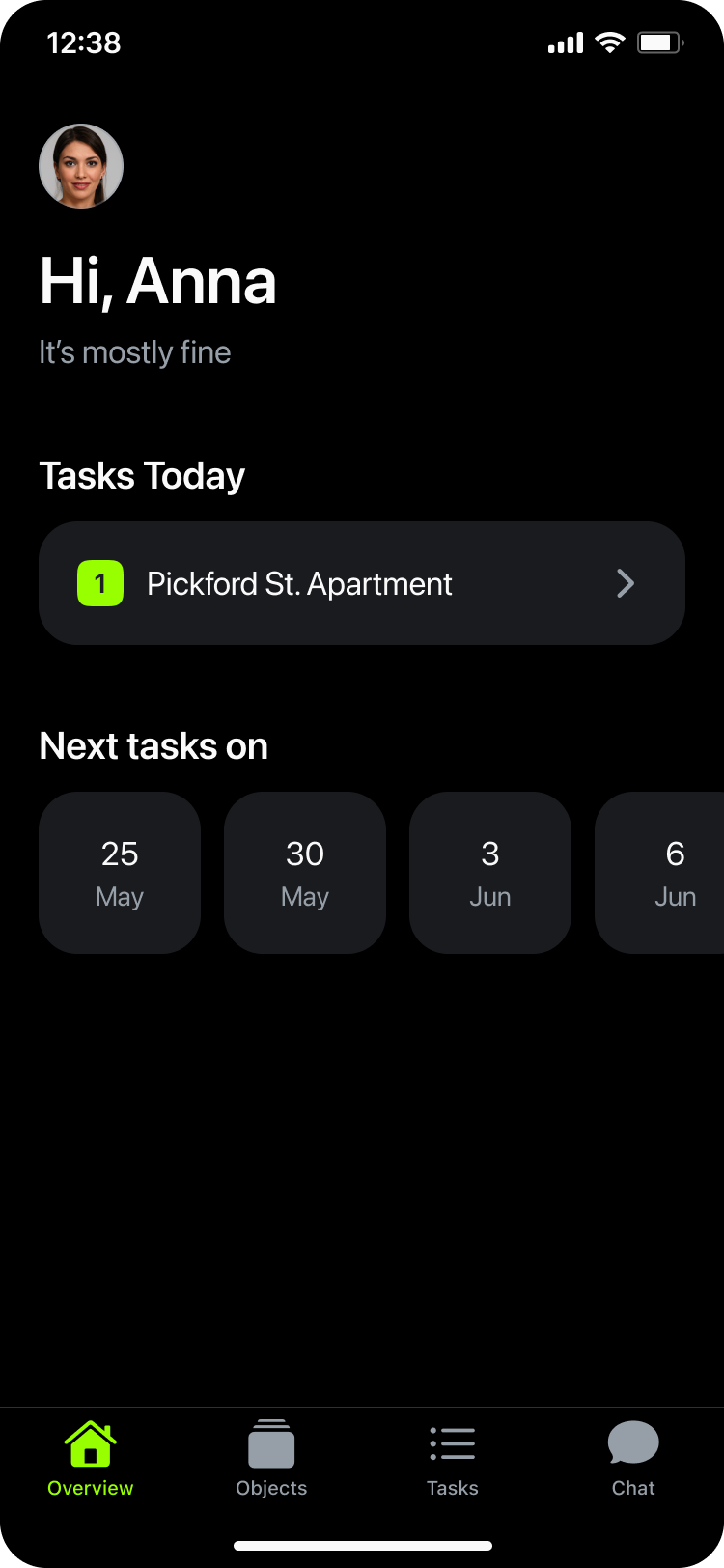Go to the Overview tab

pos(91,1459)
